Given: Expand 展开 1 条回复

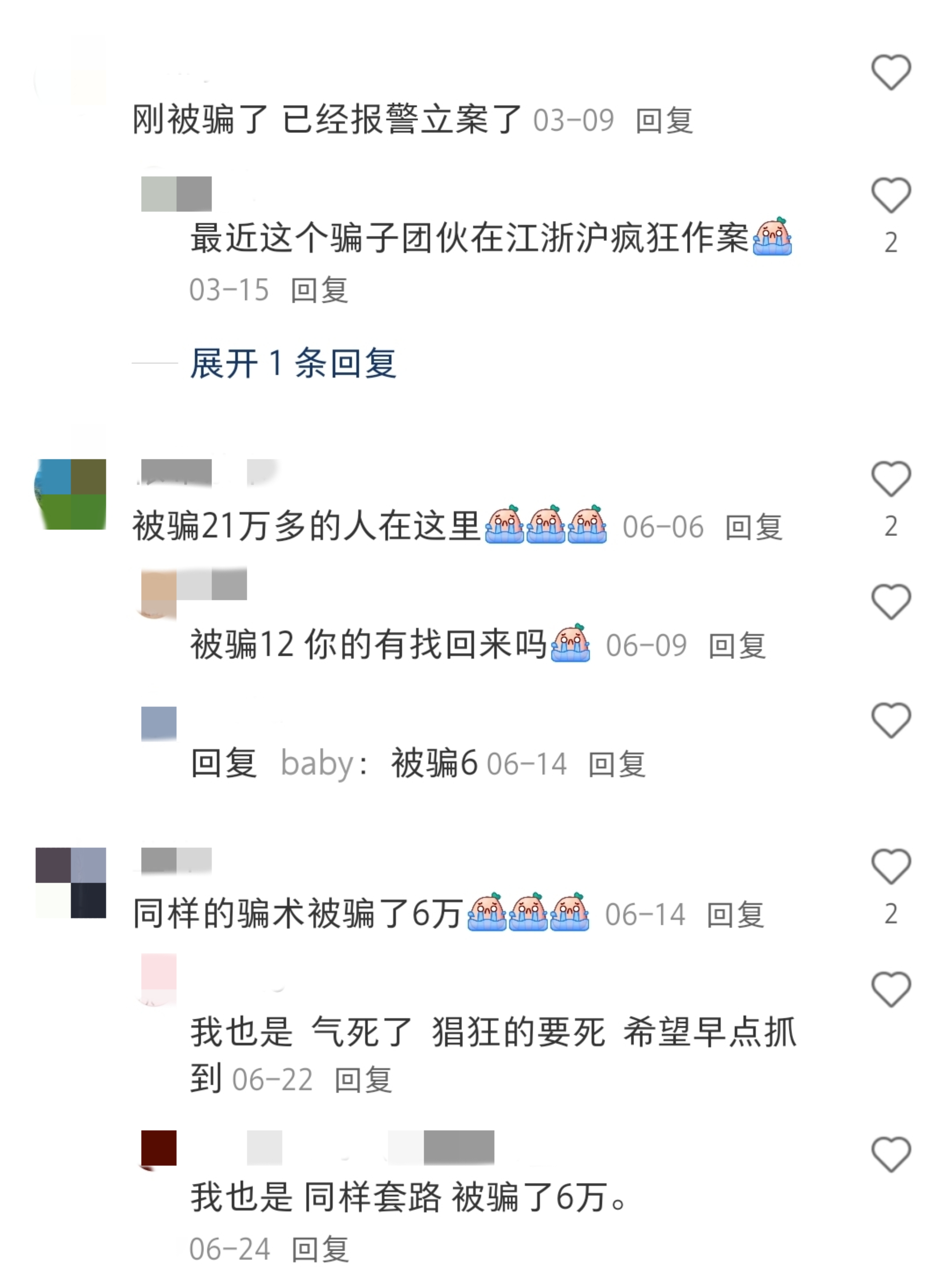Looking at the screenshot, I should click(293, 363).
